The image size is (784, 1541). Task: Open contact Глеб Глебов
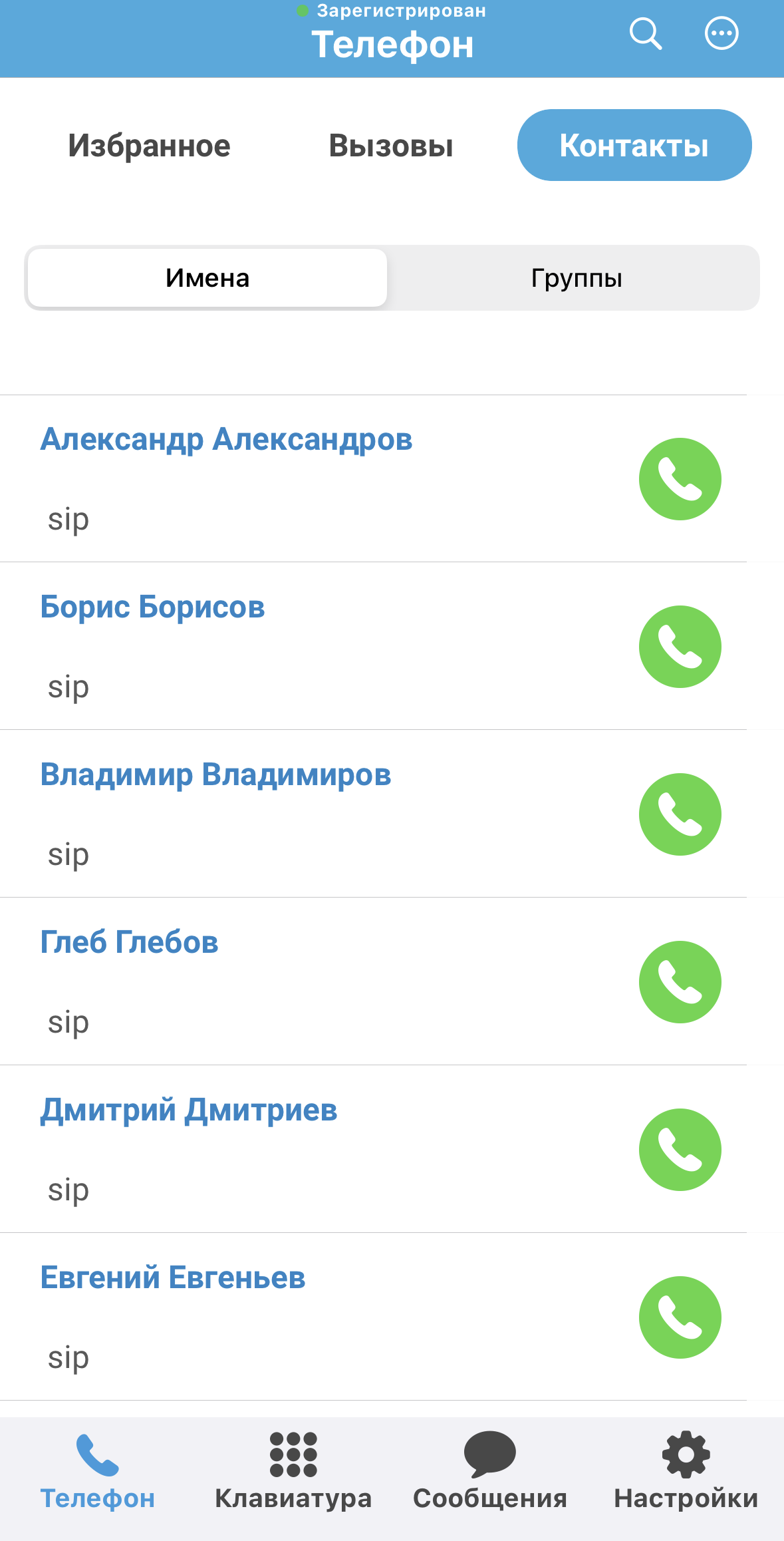[x=130, y=943]
